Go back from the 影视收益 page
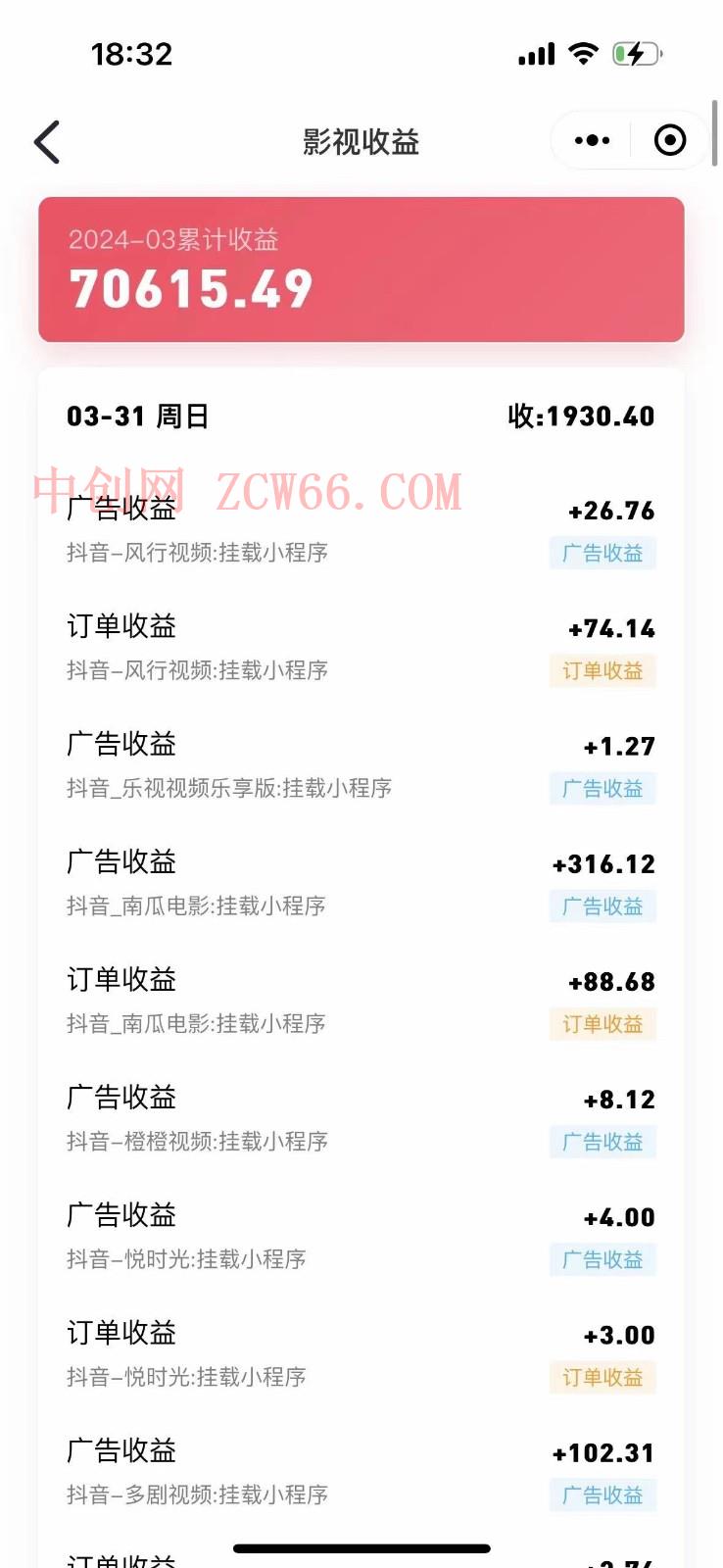Viewport: 723px width, 1568px height. pyautogui.click(x=47, y=142)
